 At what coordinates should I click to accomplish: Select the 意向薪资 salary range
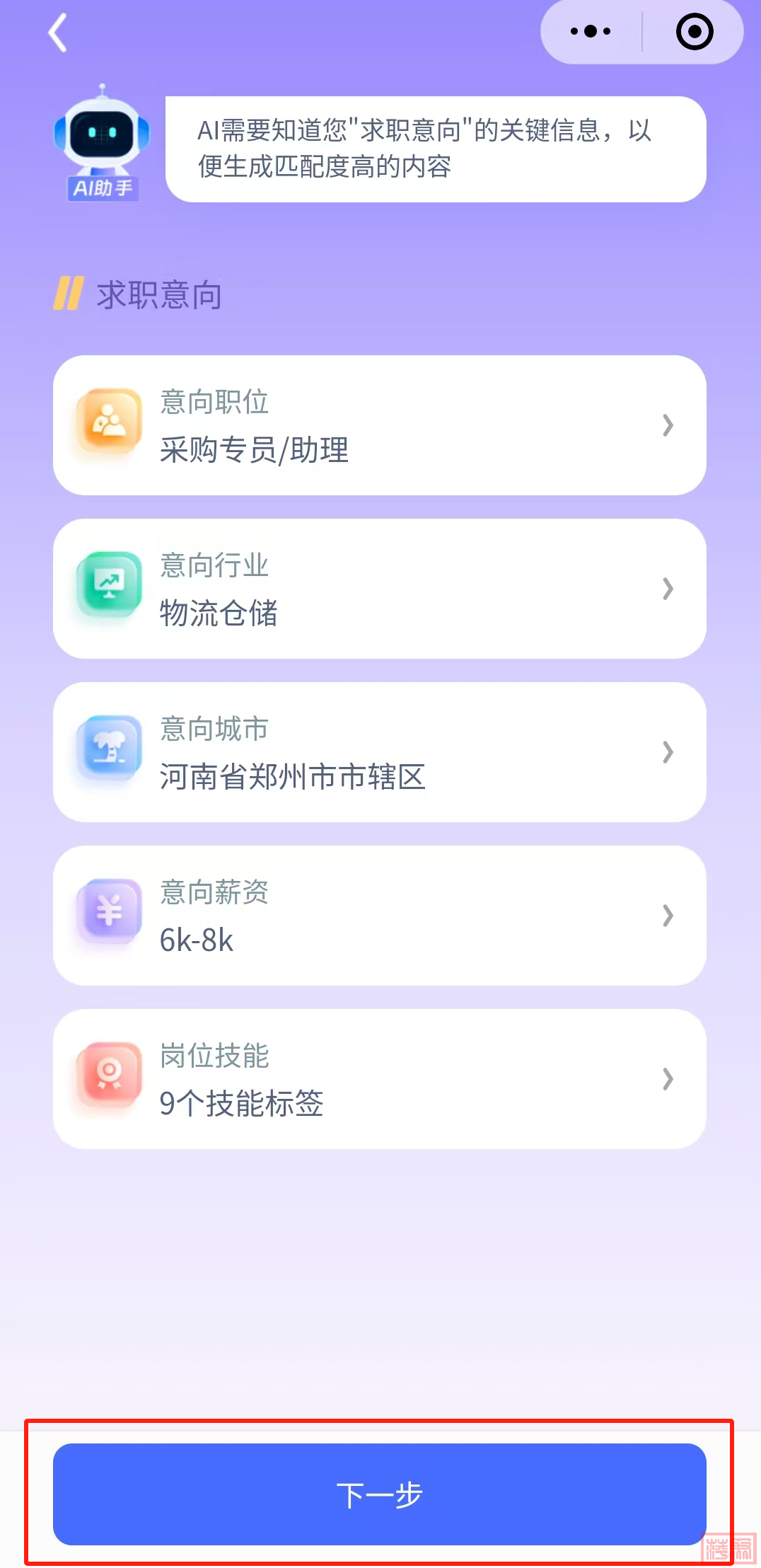coord(380,916)
